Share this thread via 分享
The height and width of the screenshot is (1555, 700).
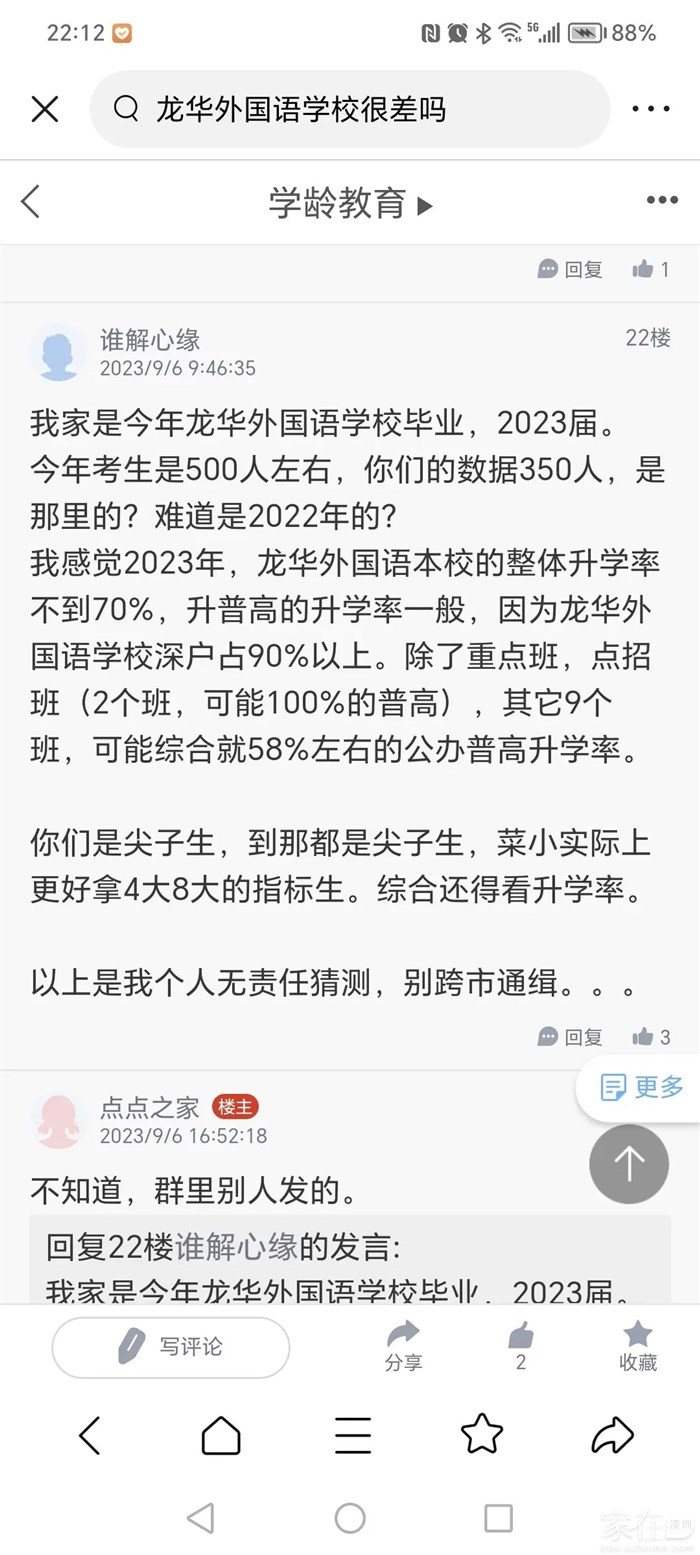pos(403,1345)
